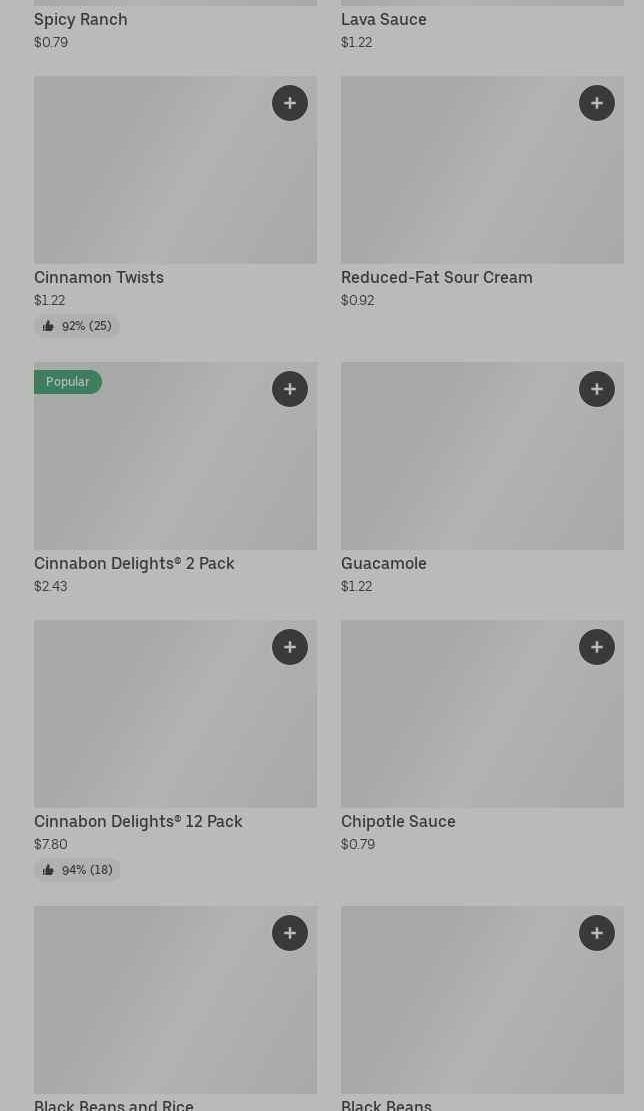Screen dimensions: 644x1111
Task: Add Guacamole with the plus button
Action: tap(597, 389)
